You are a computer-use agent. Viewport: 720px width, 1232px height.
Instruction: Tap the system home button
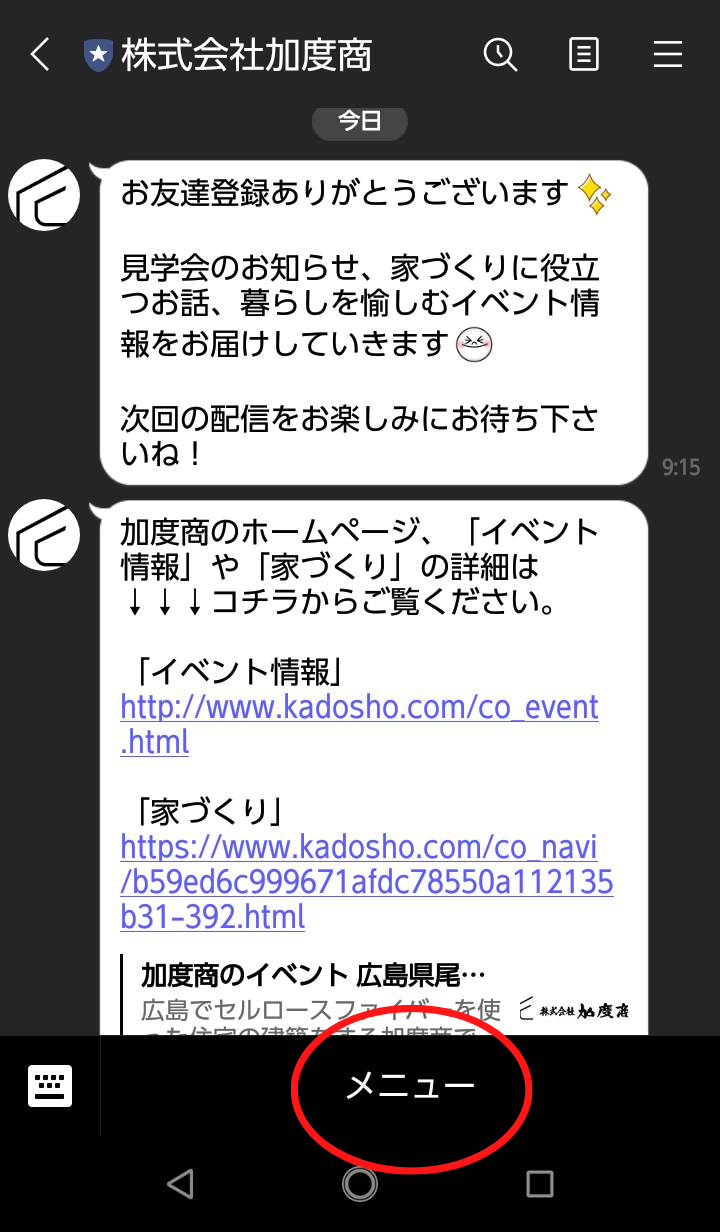(360, 1184)
